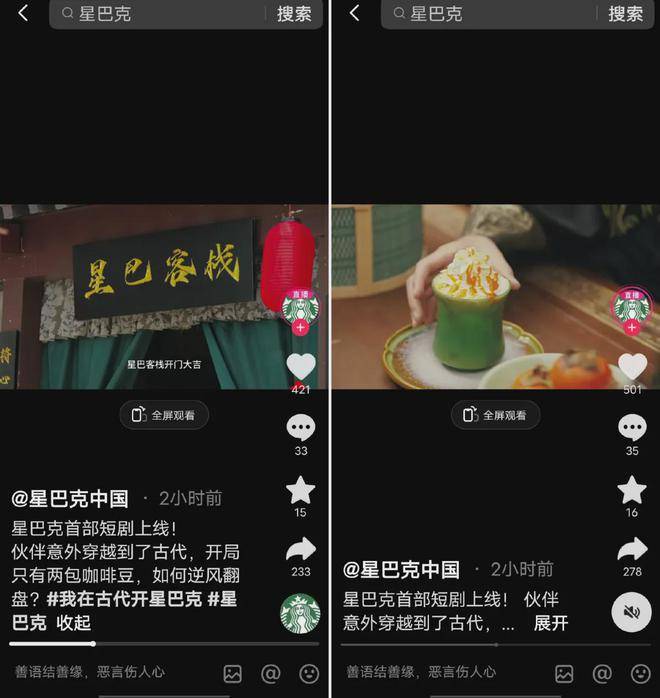Image resolution: width=660 pixels, height=698 pixels.
Task: Like the video with 501 likes
Action: pos(632,367)
